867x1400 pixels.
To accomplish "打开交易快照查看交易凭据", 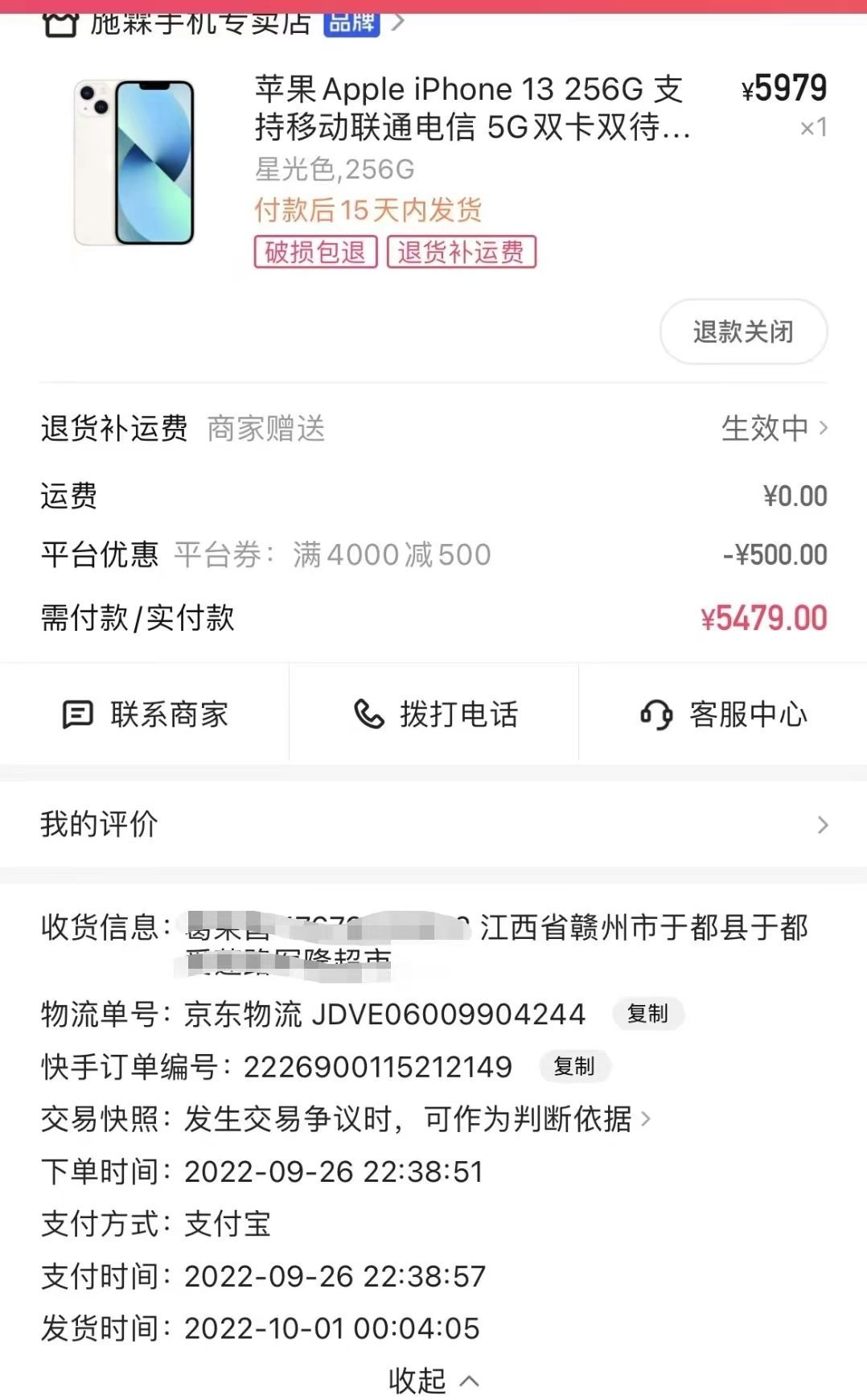I will coord(646,1120).
